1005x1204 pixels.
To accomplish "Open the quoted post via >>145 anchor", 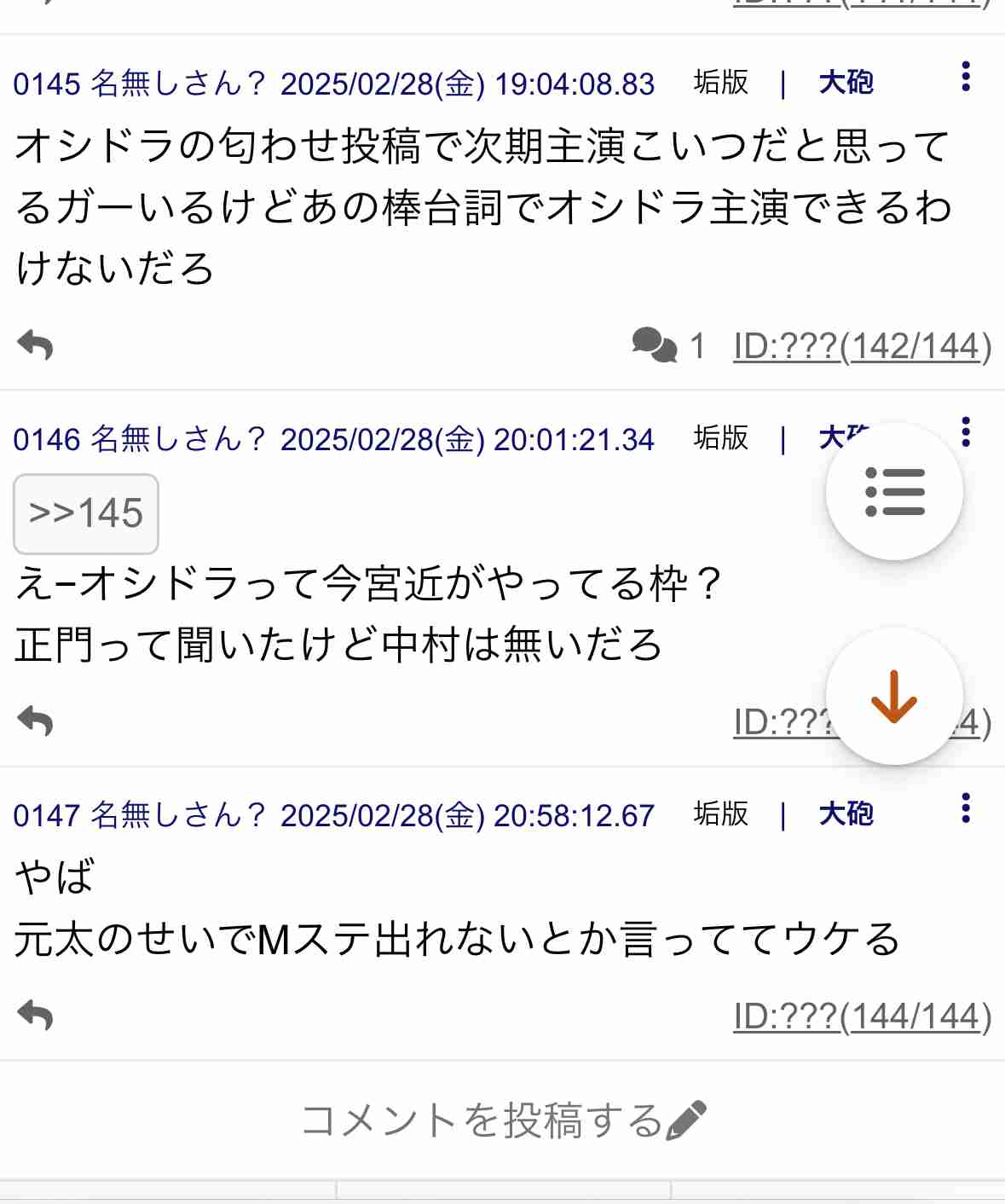I will 84,512.
